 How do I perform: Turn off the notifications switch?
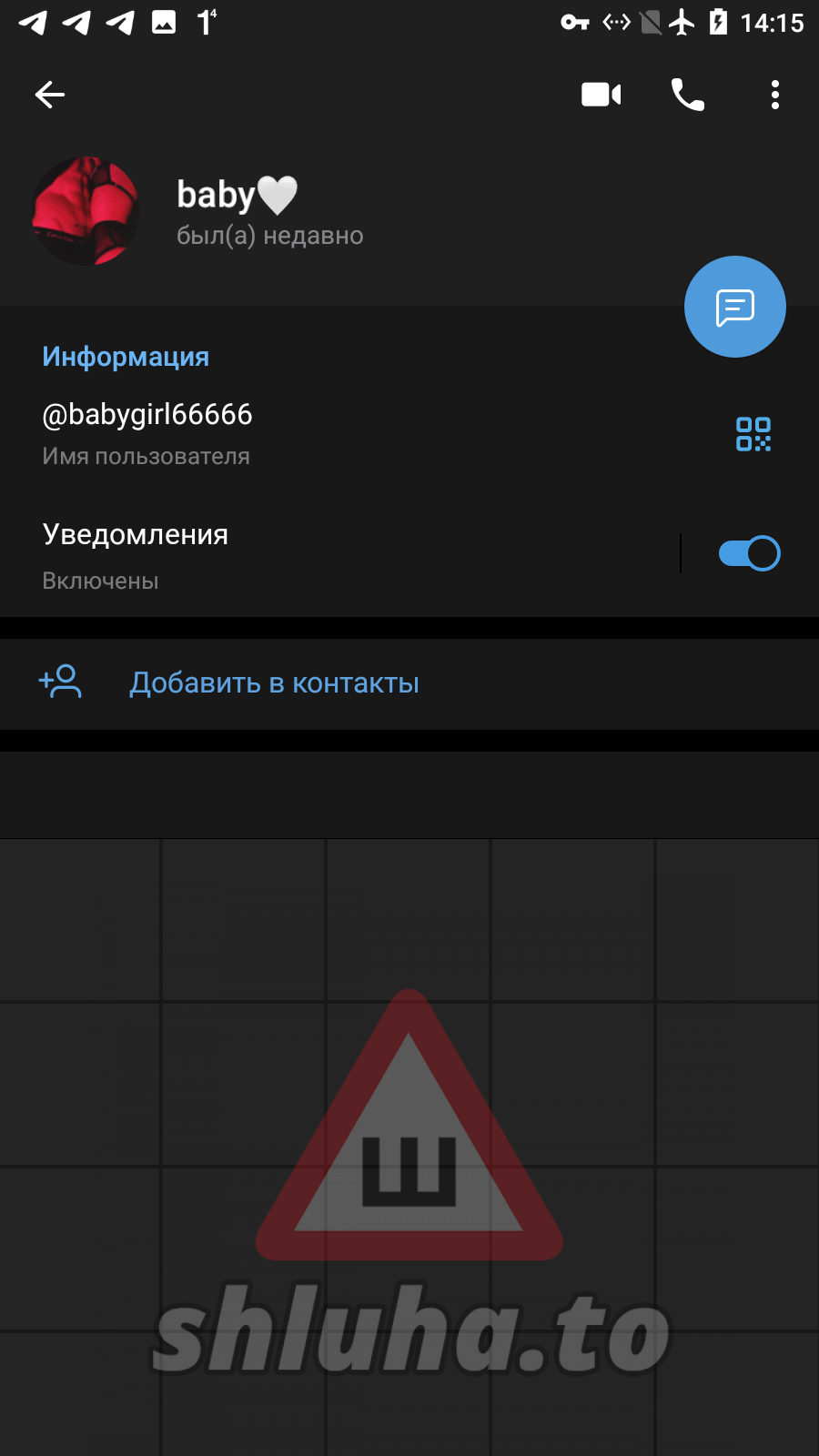coord(749,553)
